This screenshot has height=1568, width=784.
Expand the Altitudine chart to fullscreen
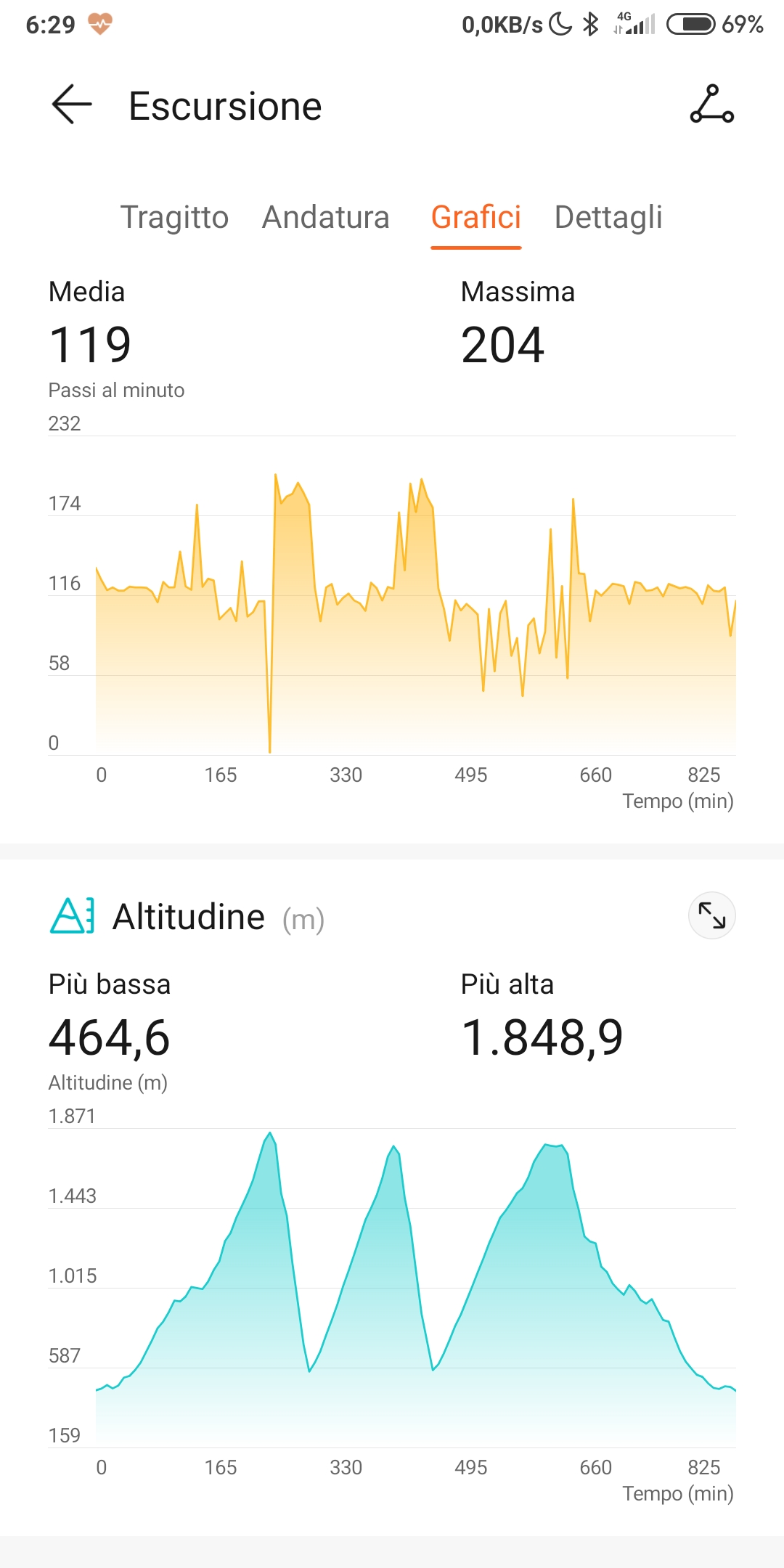point(711,915)
